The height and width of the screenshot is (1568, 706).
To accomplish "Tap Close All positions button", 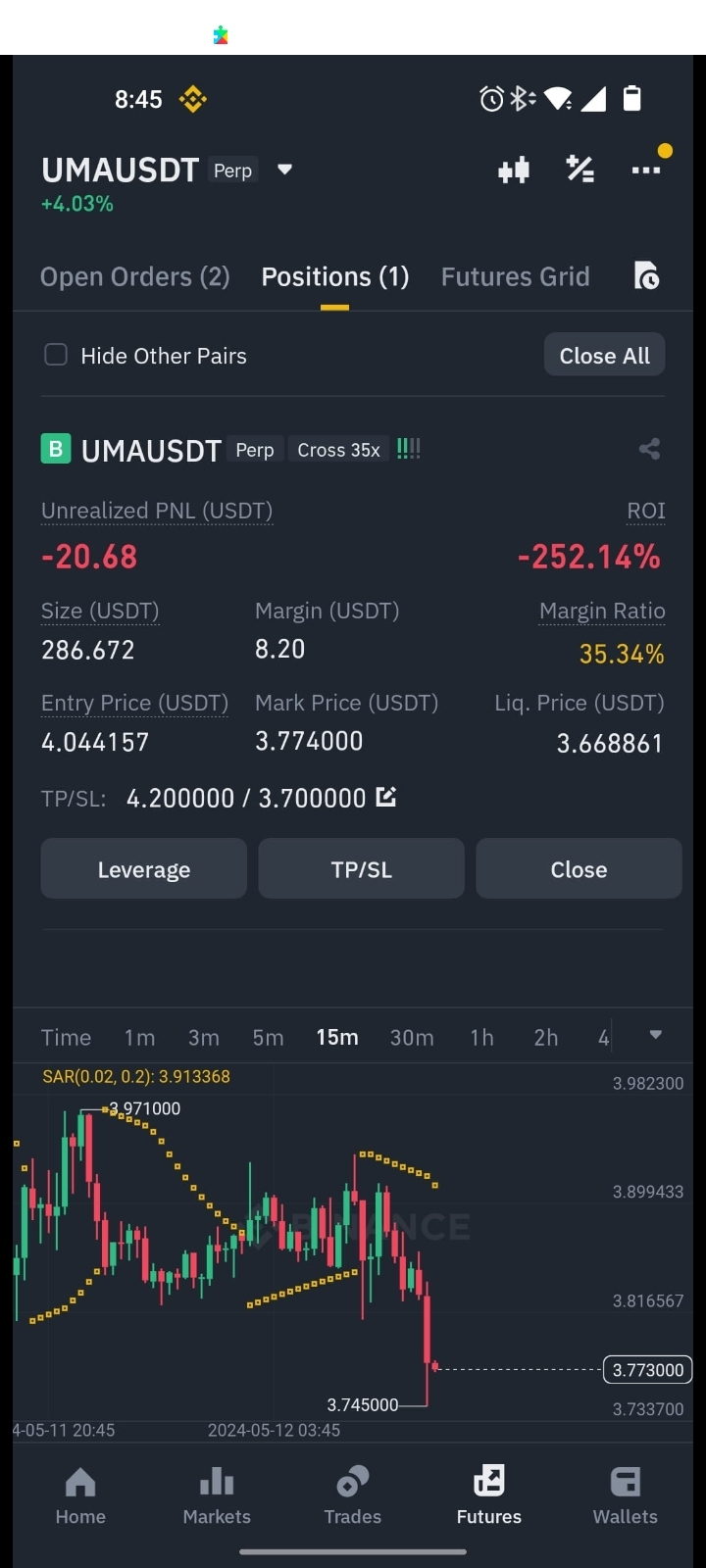I will point(604,355).
